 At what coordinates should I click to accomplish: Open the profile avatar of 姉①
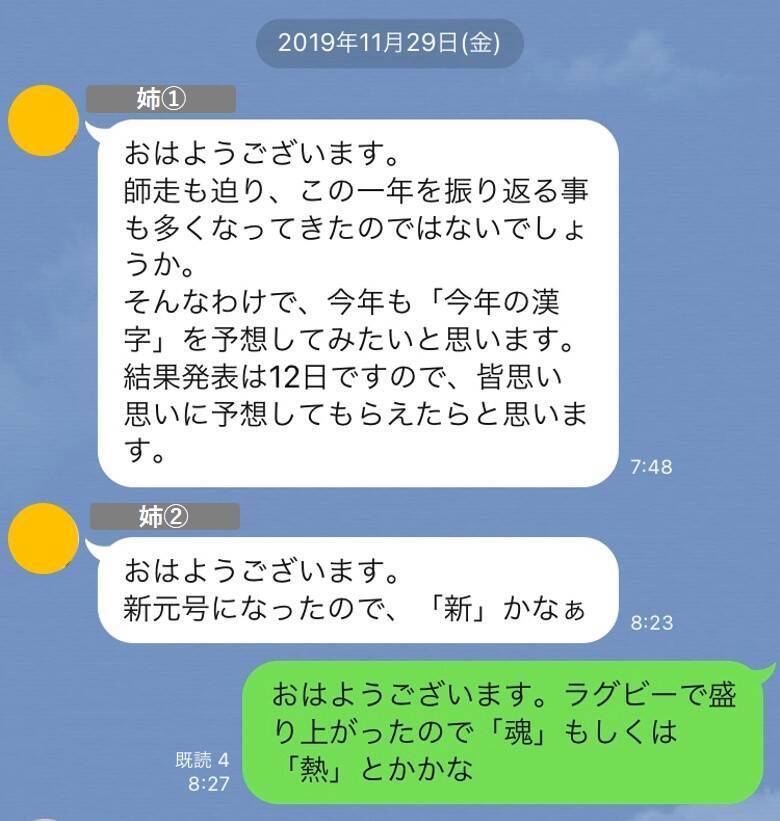pyautogui.click(x=43, y=121)
